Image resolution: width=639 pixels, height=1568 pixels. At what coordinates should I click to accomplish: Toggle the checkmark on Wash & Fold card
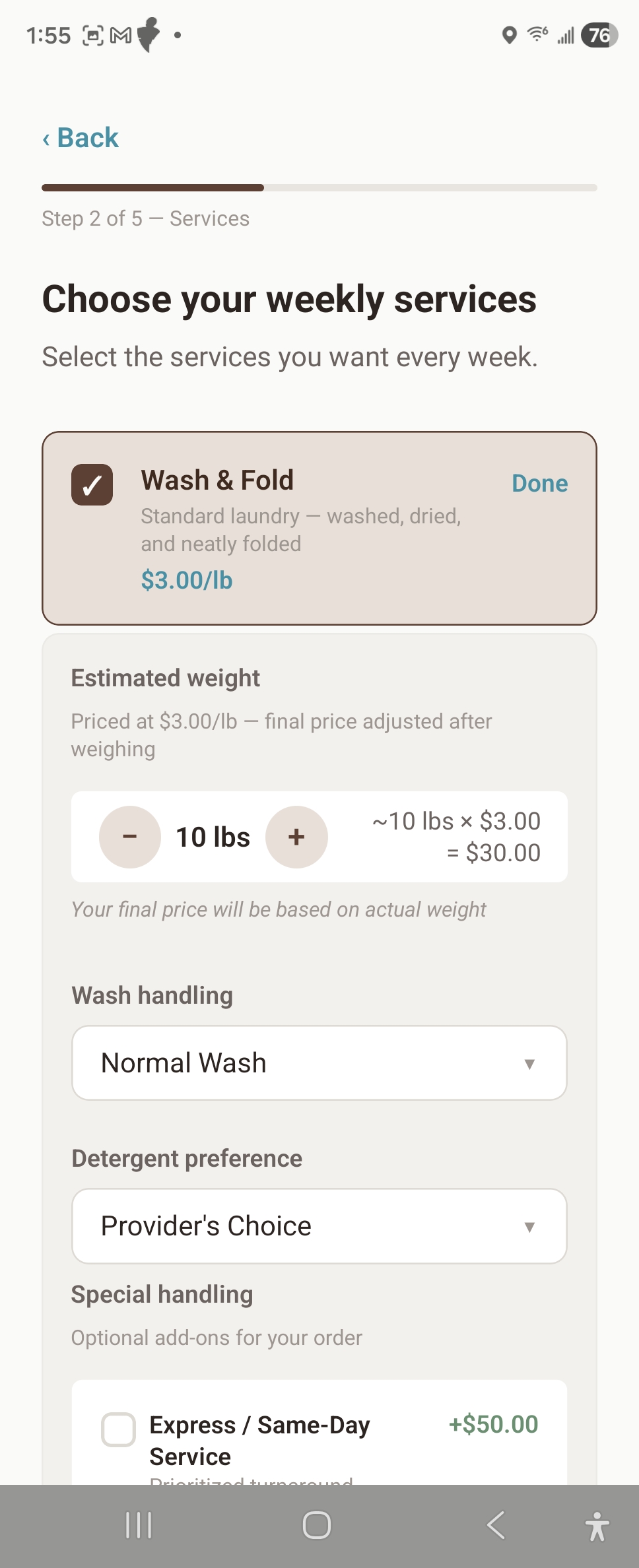[x=92, y=485]
